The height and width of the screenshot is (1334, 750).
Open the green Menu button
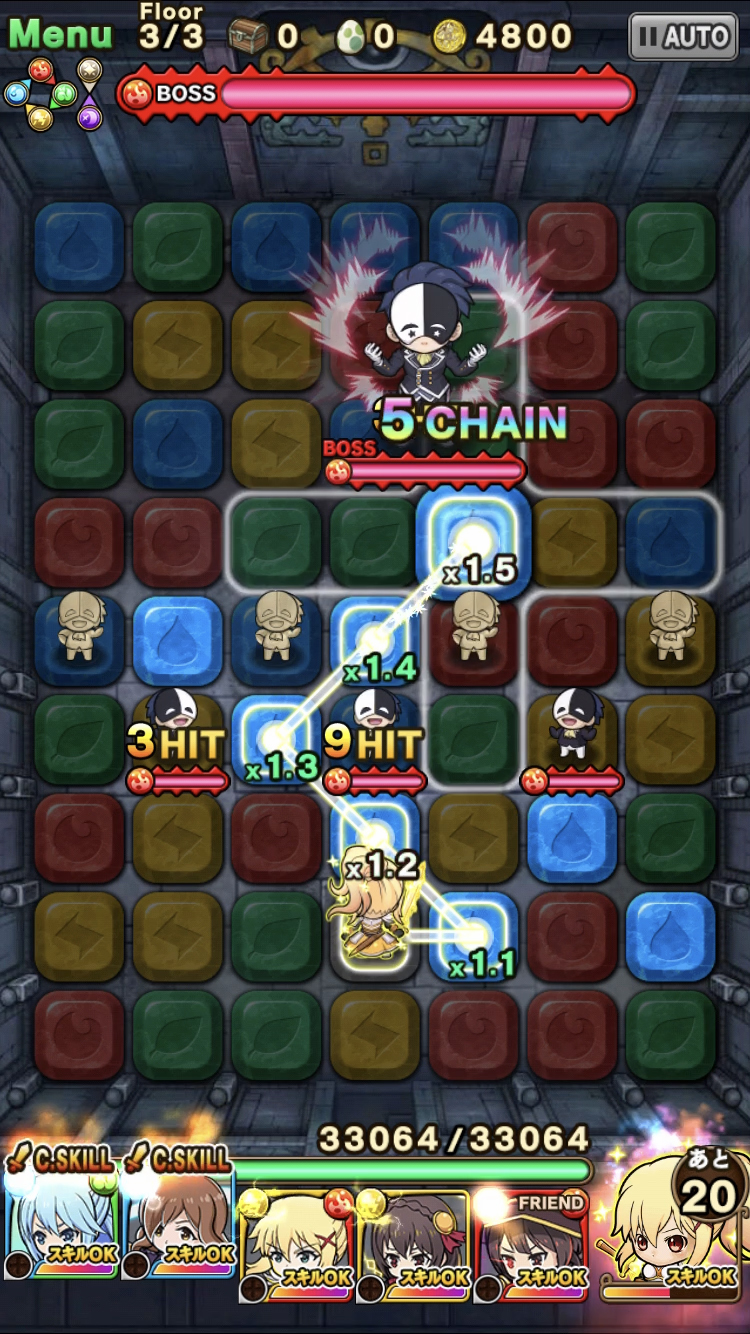pos(60,33)
